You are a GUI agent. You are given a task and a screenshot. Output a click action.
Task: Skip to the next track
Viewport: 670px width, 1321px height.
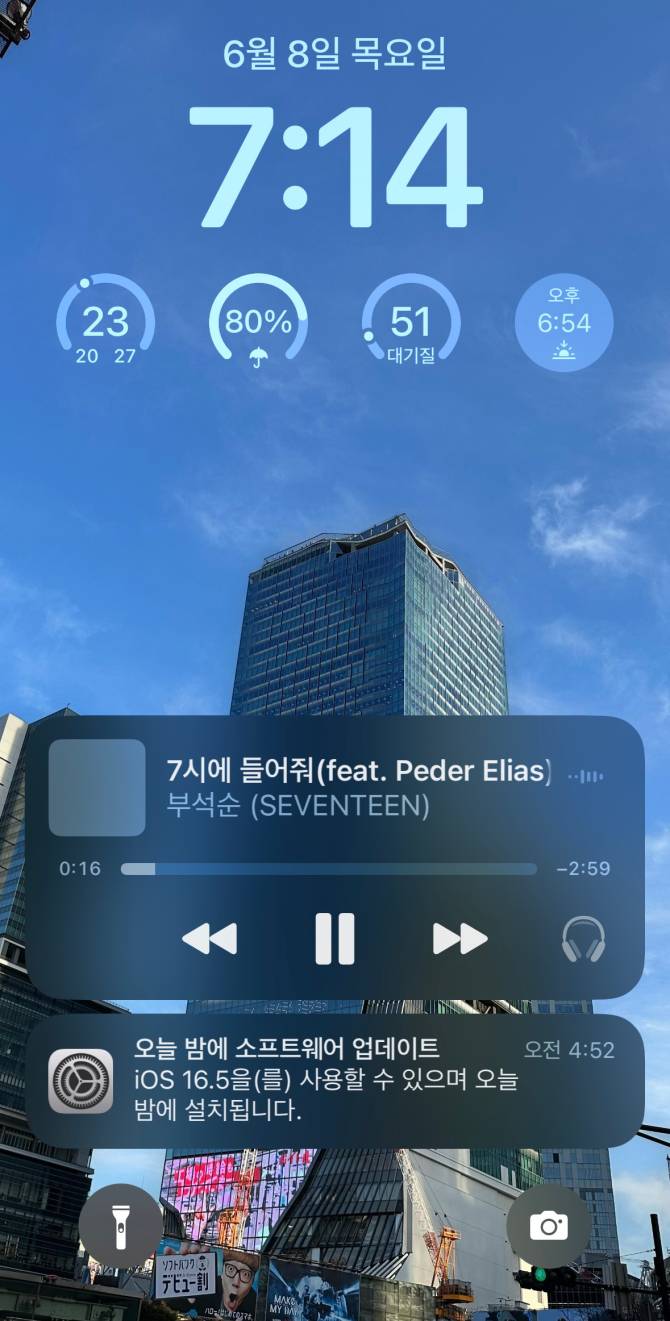pyautogui.click(x=459, y=939)
